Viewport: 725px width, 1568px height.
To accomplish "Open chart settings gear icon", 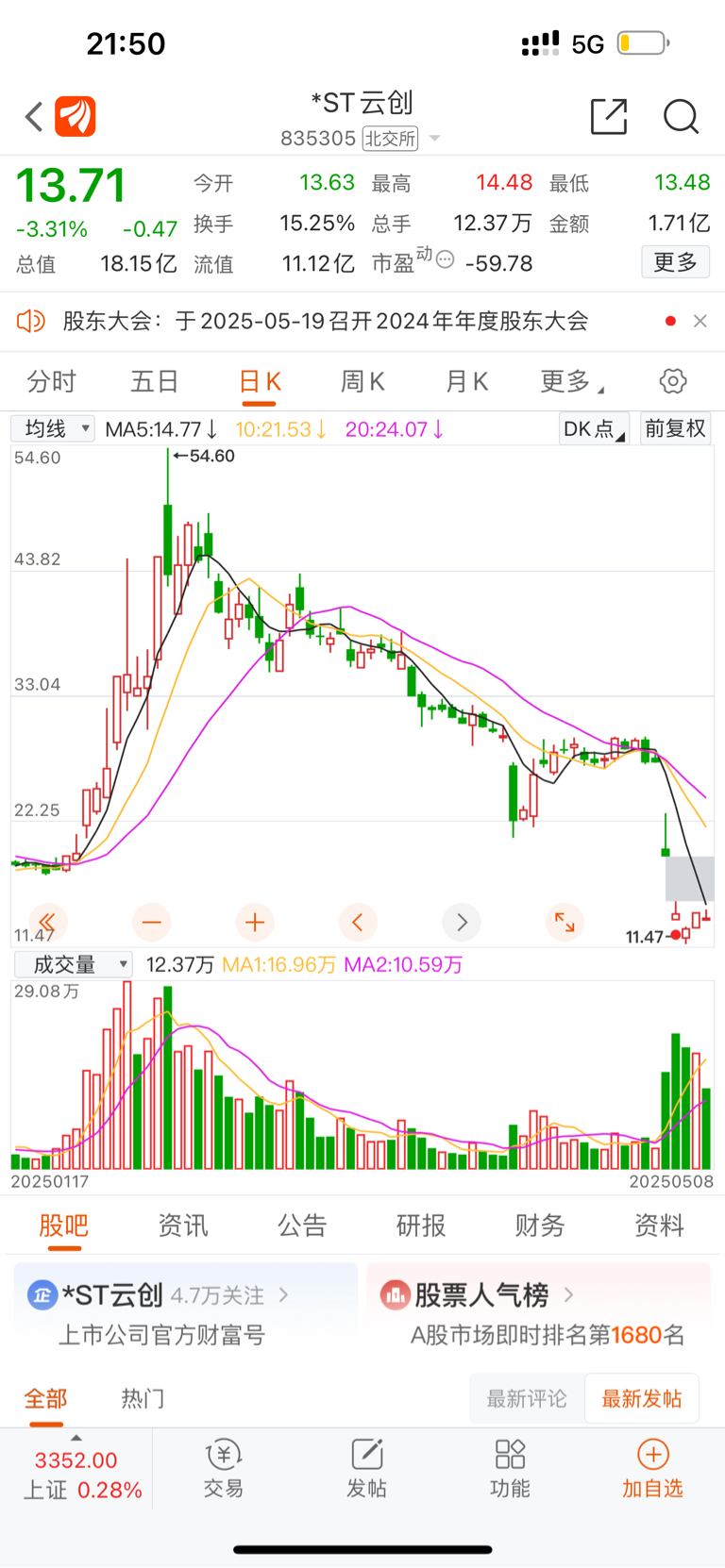I will coord(673,381).
